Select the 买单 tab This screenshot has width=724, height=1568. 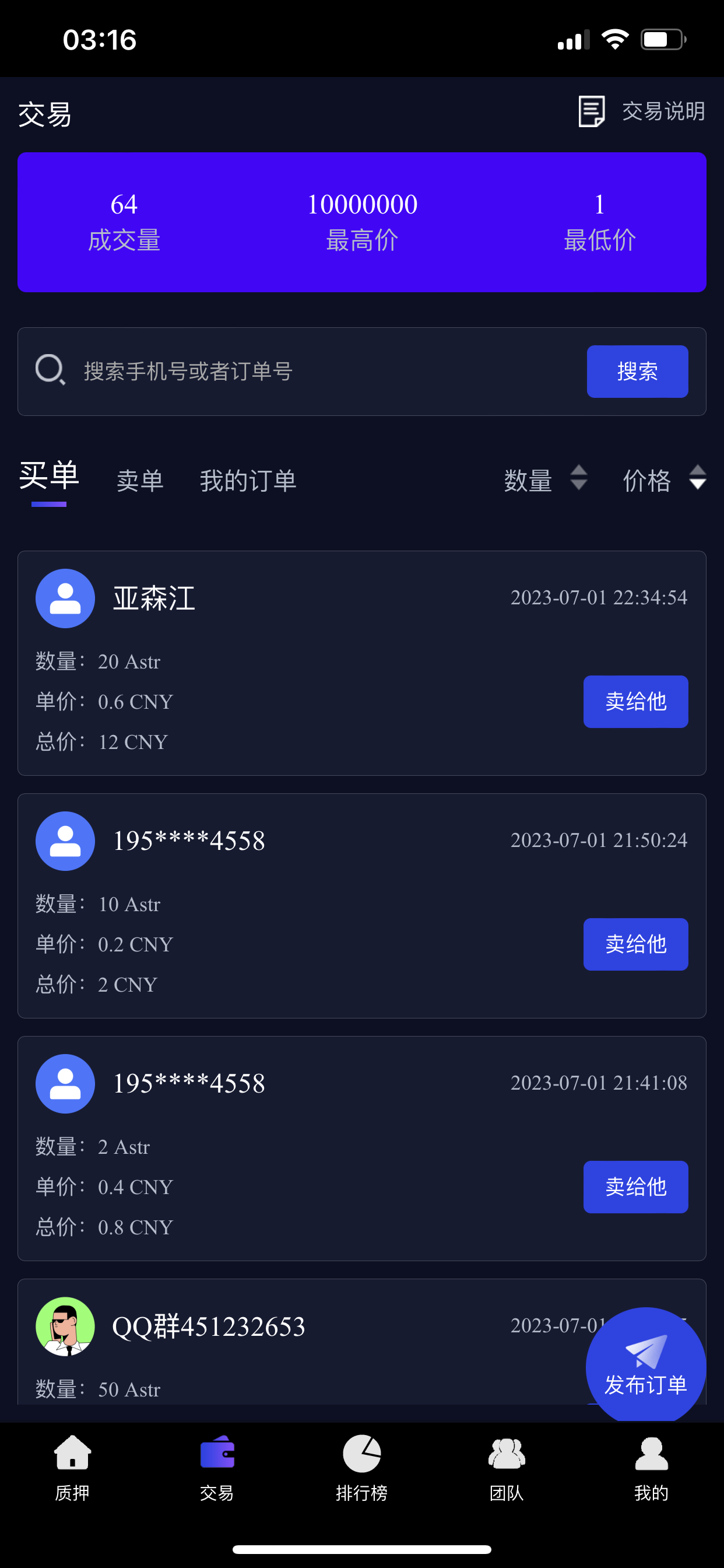point(48,477)
